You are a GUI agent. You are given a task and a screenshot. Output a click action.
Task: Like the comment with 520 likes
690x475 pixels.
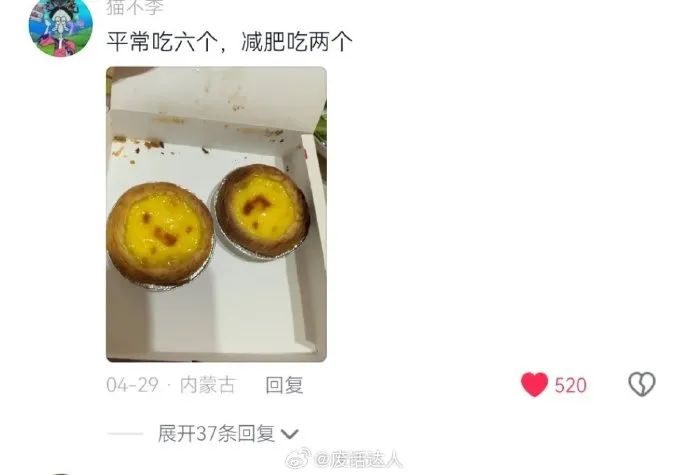pyautogui.click(x=536, y=384)
